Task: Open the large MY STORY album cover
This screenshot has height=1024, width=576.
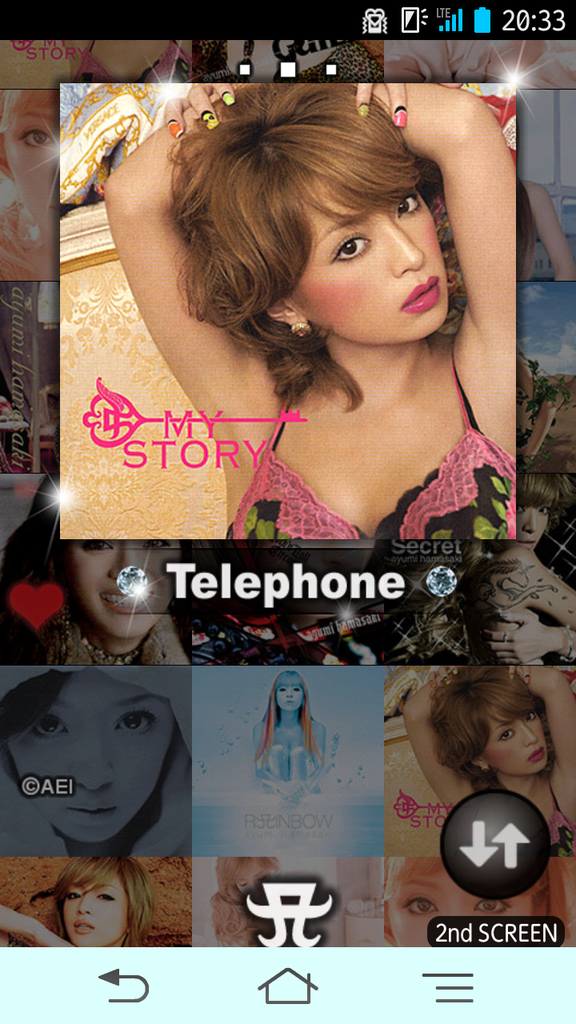Action: tap(288, 311)
